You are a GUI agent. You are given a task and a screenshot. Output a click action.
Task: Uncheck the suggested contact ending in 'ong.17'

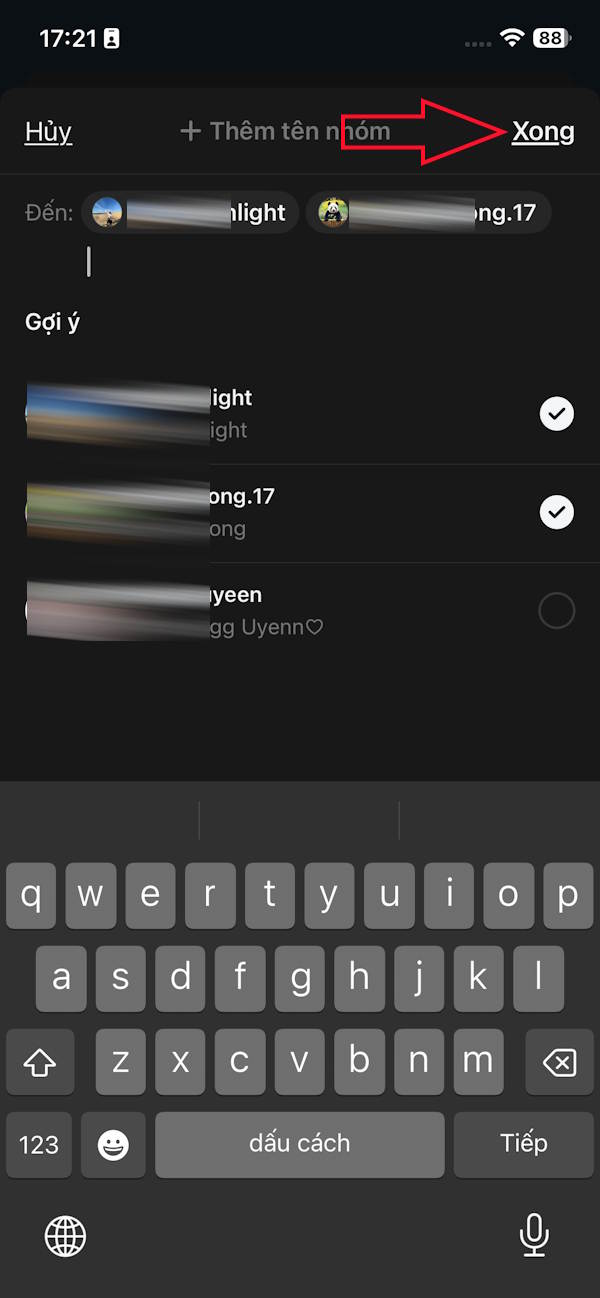point(557,512)
